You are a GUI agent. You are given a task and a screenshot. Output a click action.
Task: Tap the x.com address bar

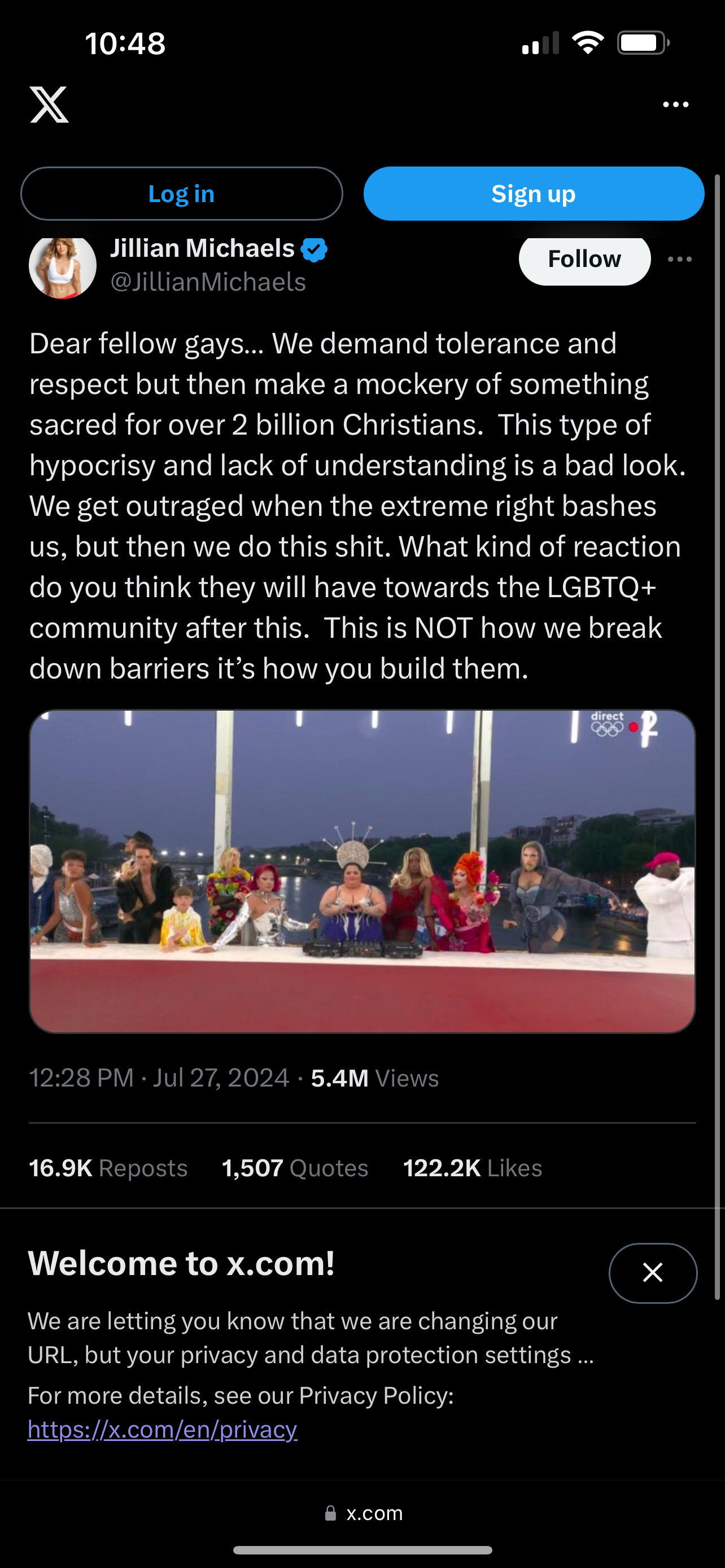(364, 1513)
